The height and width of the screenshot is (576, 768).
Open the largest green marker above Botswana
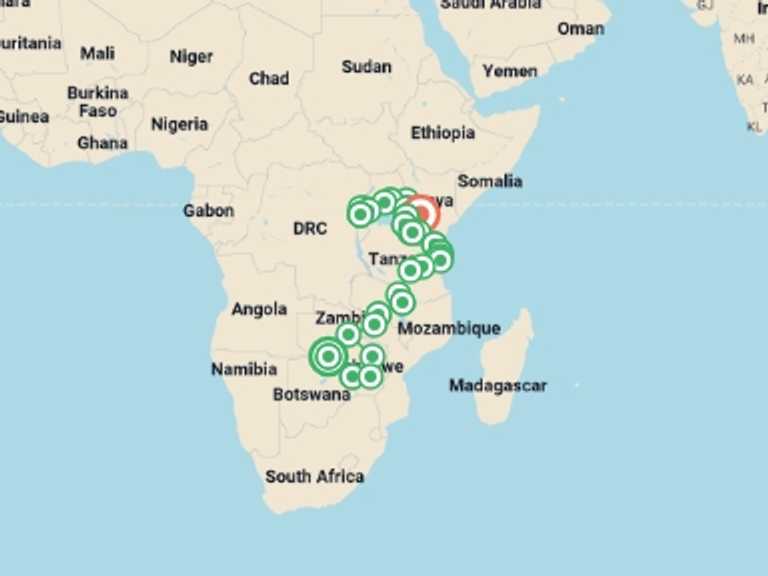[328, 356]
